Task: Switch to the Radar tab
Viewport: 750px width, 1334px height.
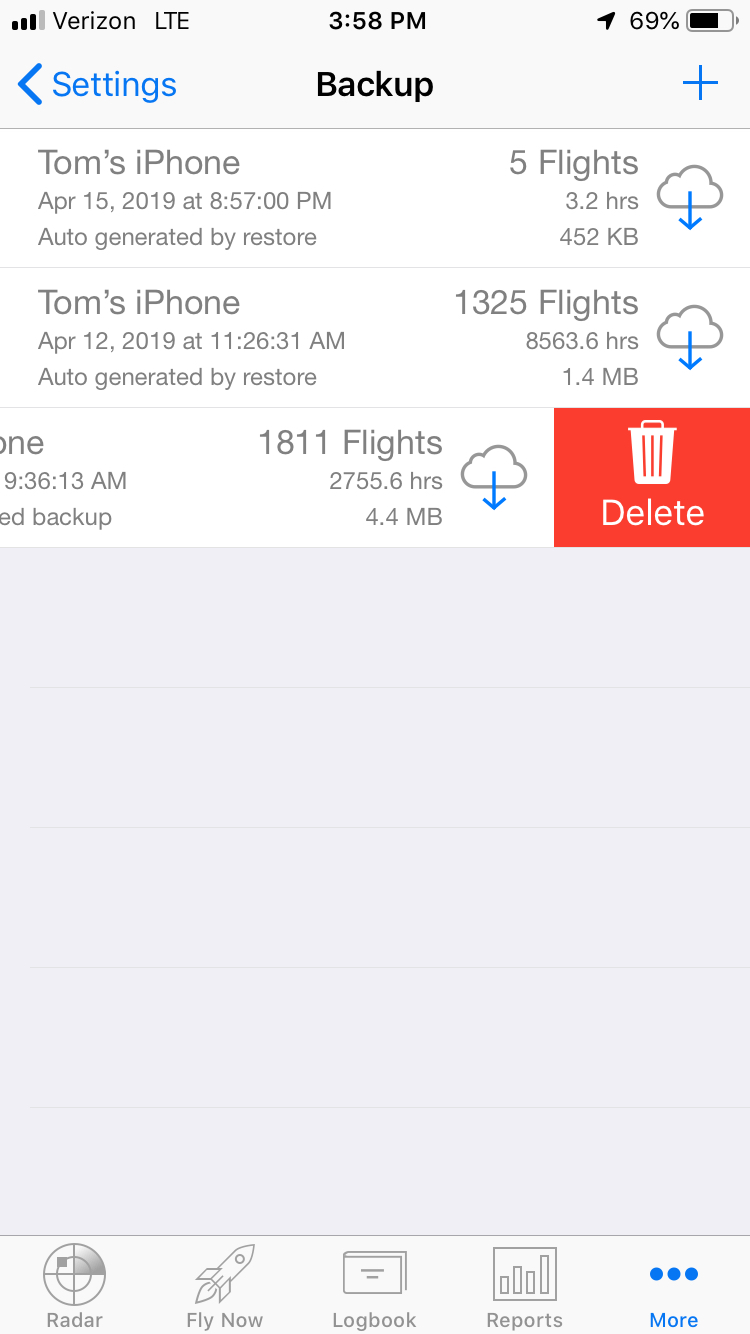Action: click(x=75, y=1287)
